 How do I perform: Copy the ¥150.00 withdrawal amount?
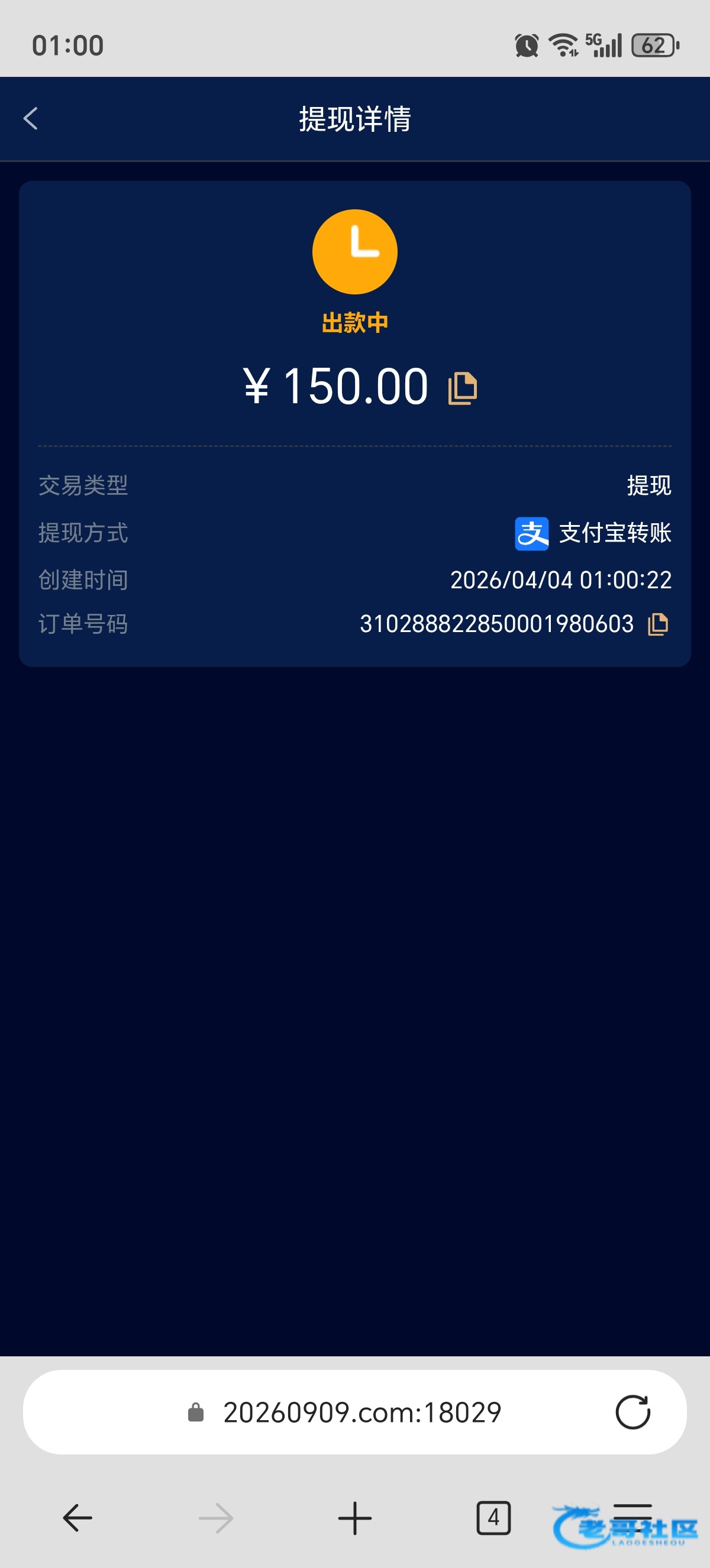[462, 388]
